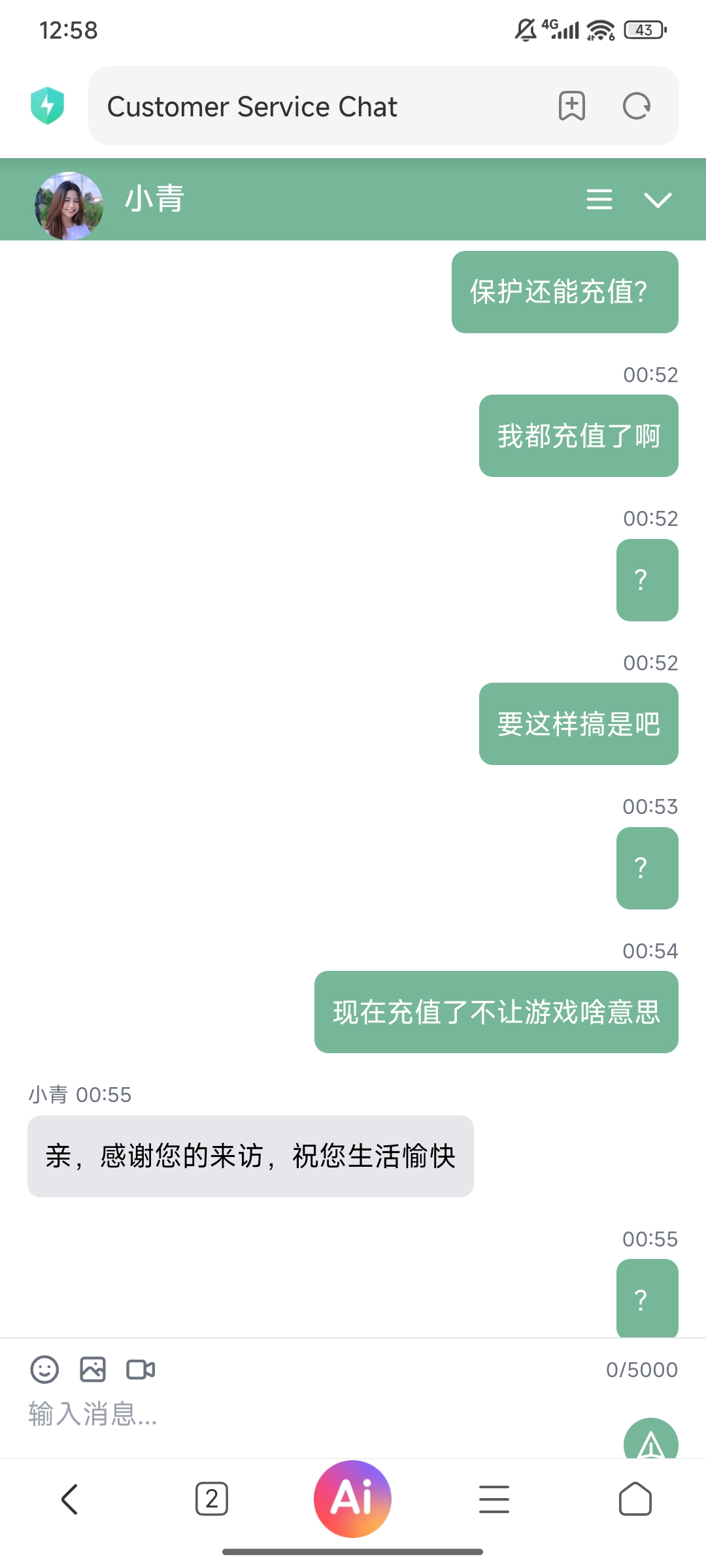Tap the home icon in the bottom bar
This screenshot has width=706, height=1568.
pos(636,1498)
